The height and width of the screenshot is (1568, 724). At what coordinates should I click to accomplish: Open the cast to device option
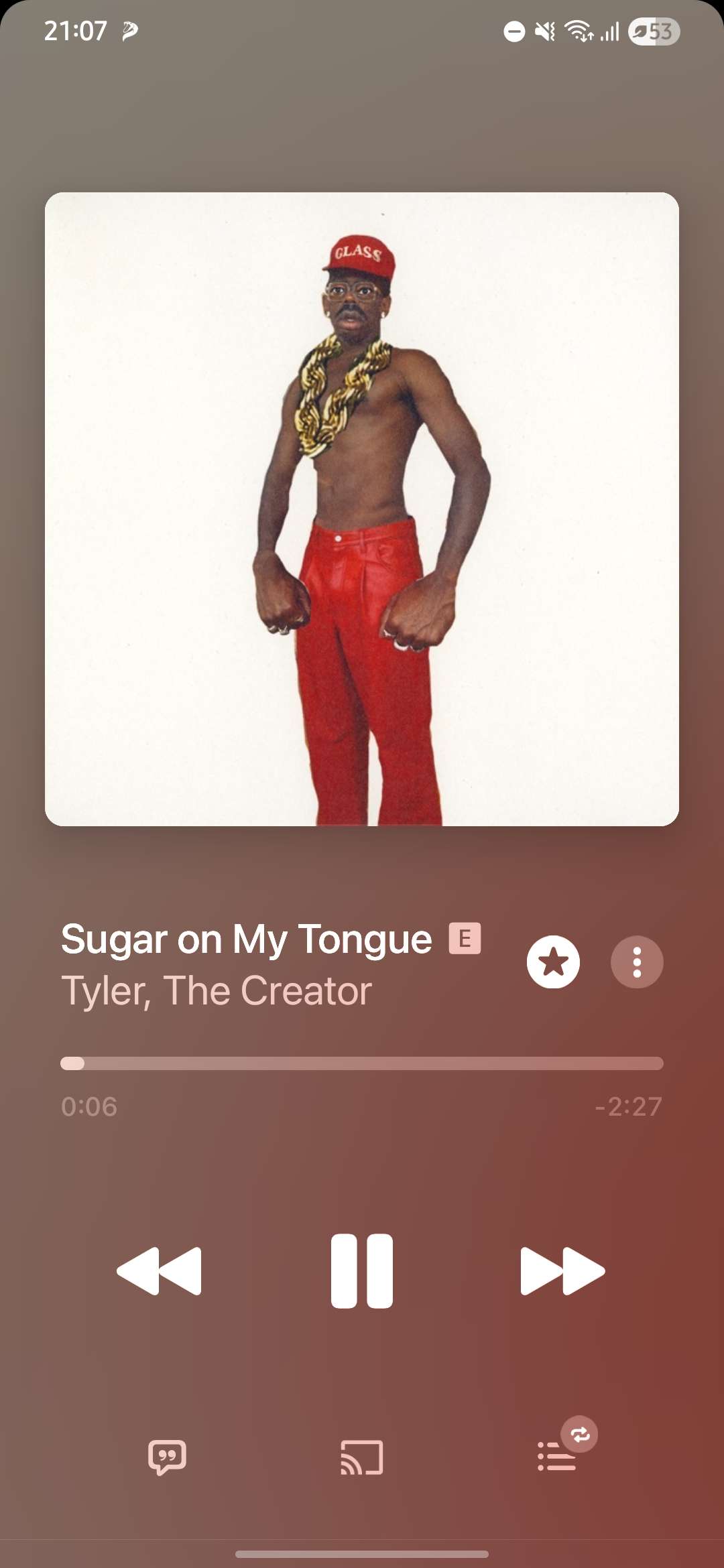click(x=362, y=1457)
